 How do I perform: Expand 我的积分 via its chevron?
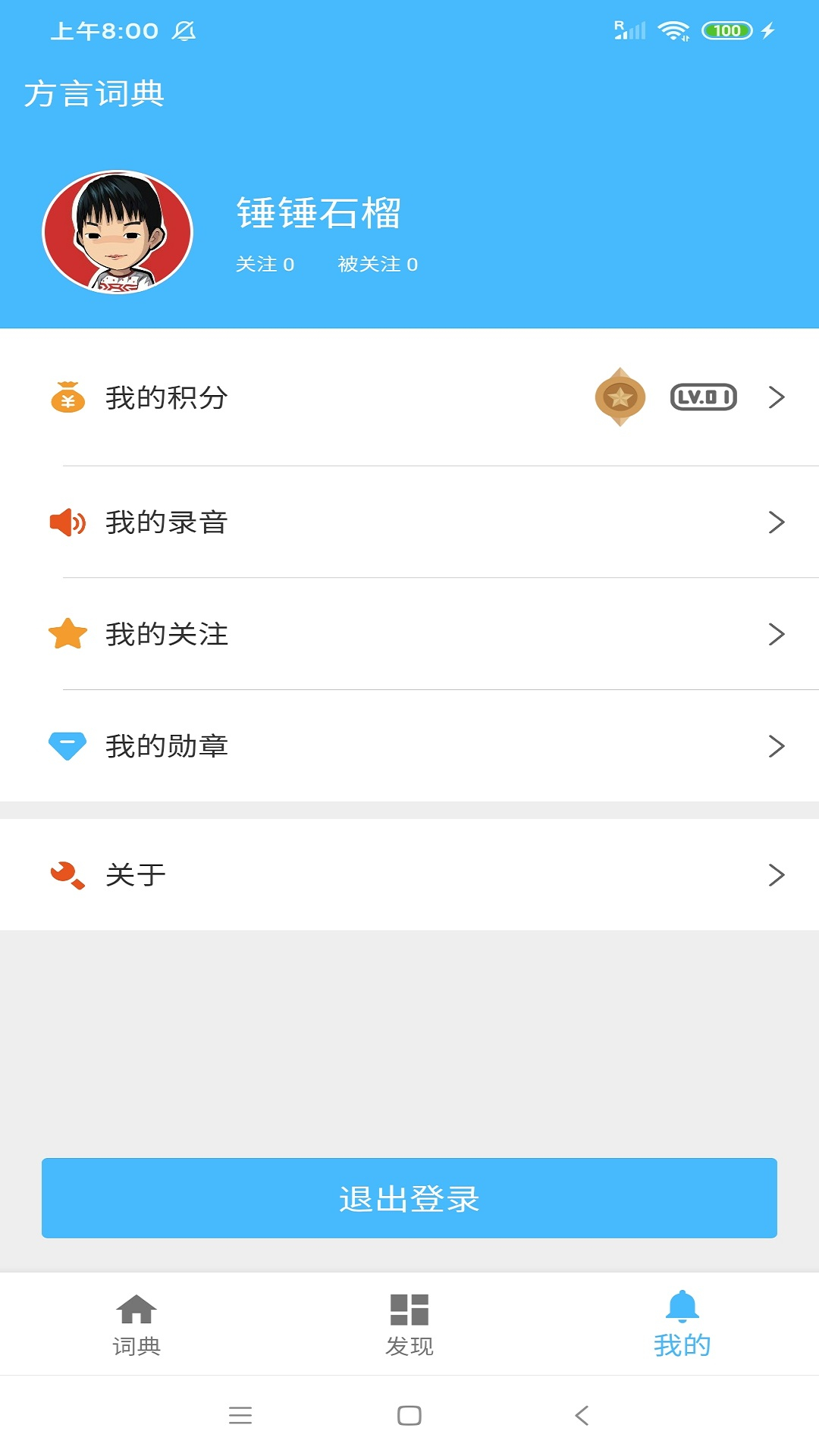click(x=776, y=397)
